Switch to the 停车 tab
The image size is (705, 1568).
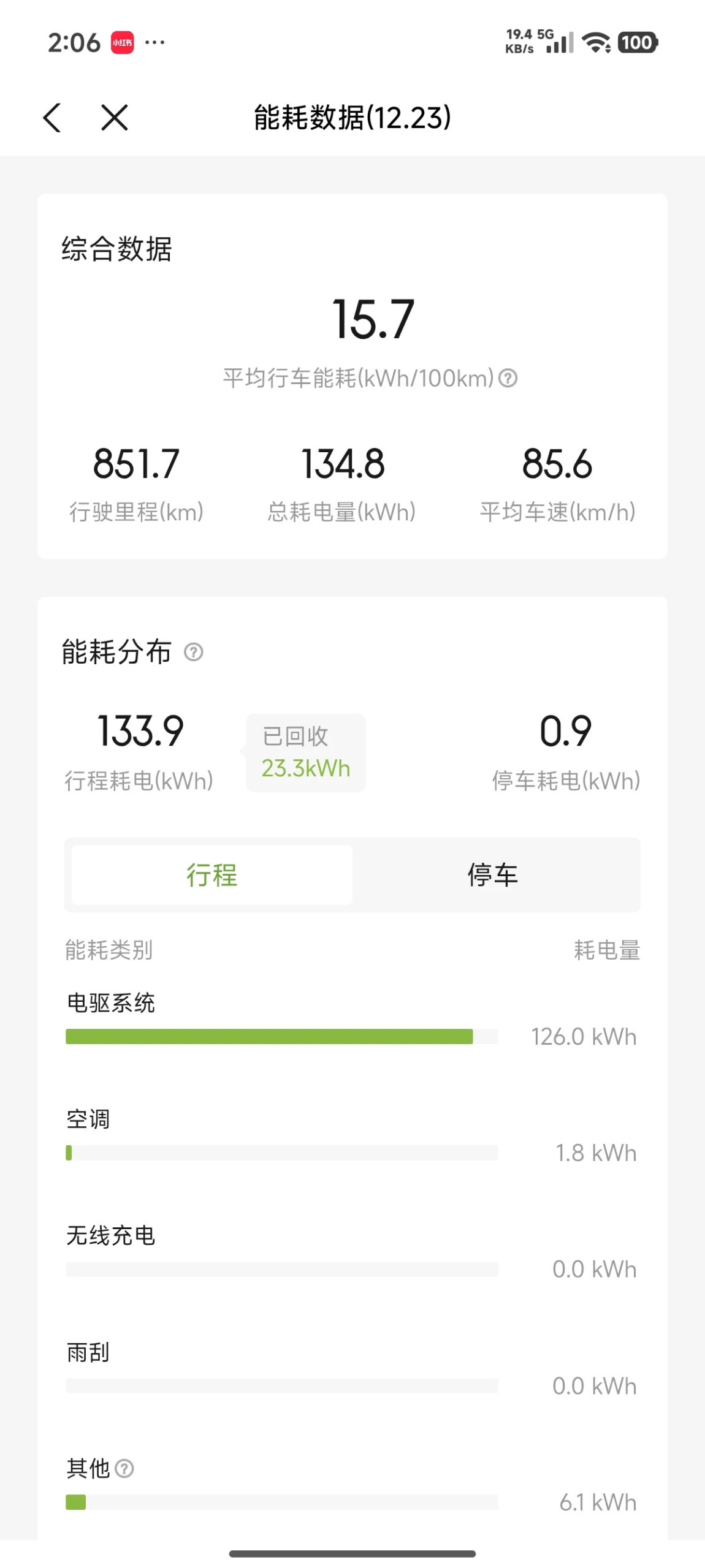(493, 874)
